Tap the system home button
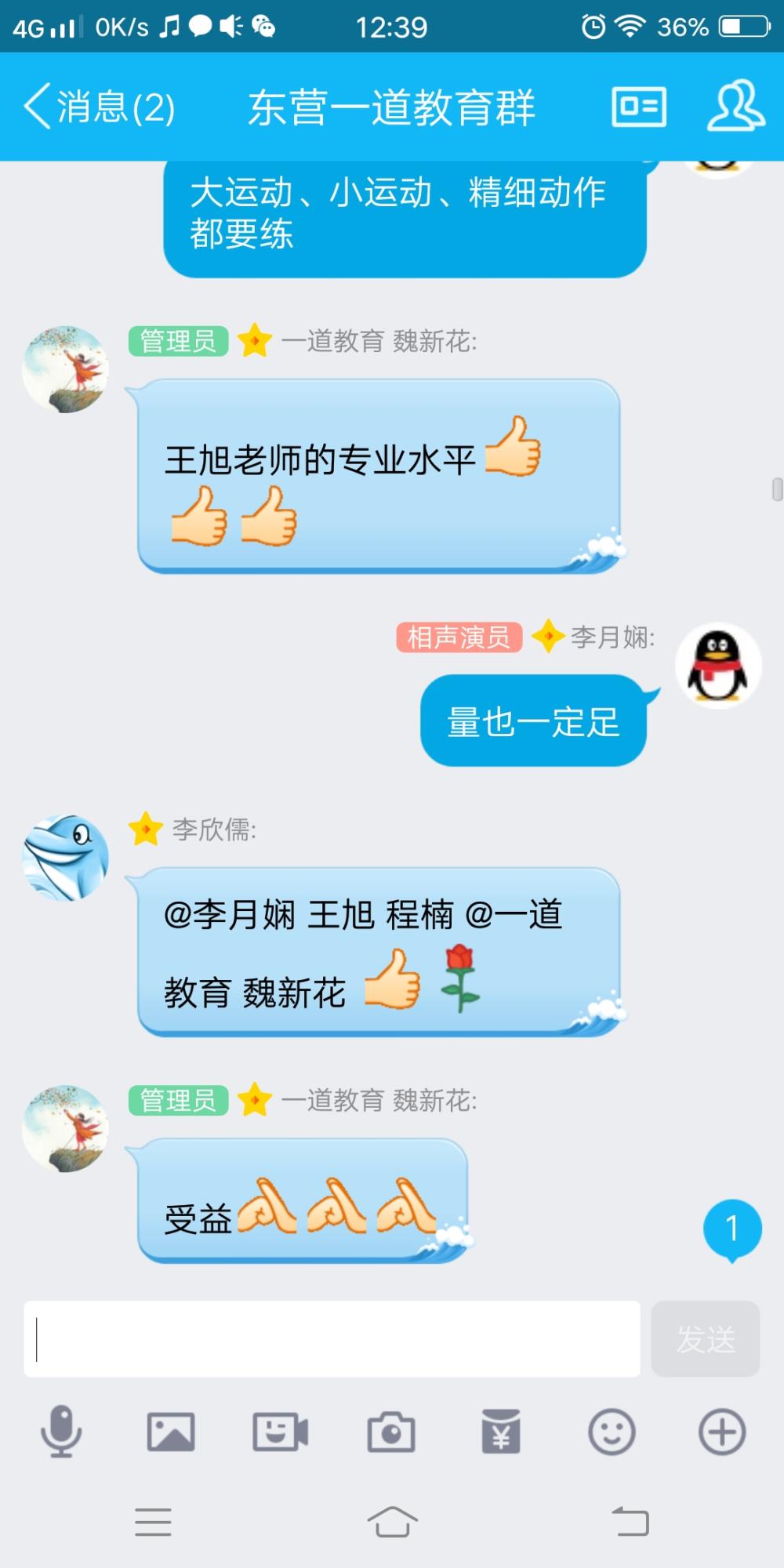The height and width of the screenshot is (1568, 784). click(392, 1522)
